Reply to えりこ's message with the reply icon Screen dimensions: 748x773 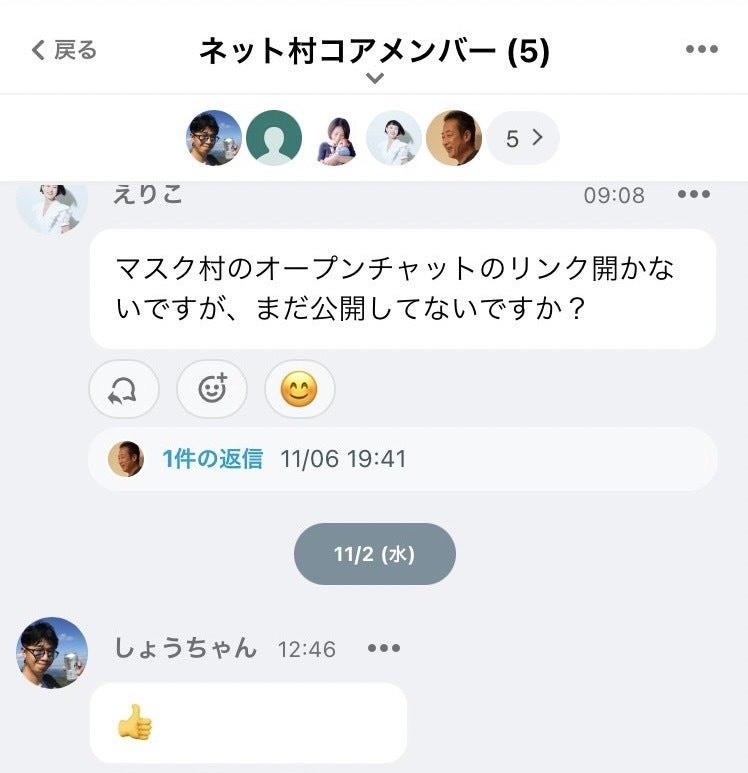point(123,390)
